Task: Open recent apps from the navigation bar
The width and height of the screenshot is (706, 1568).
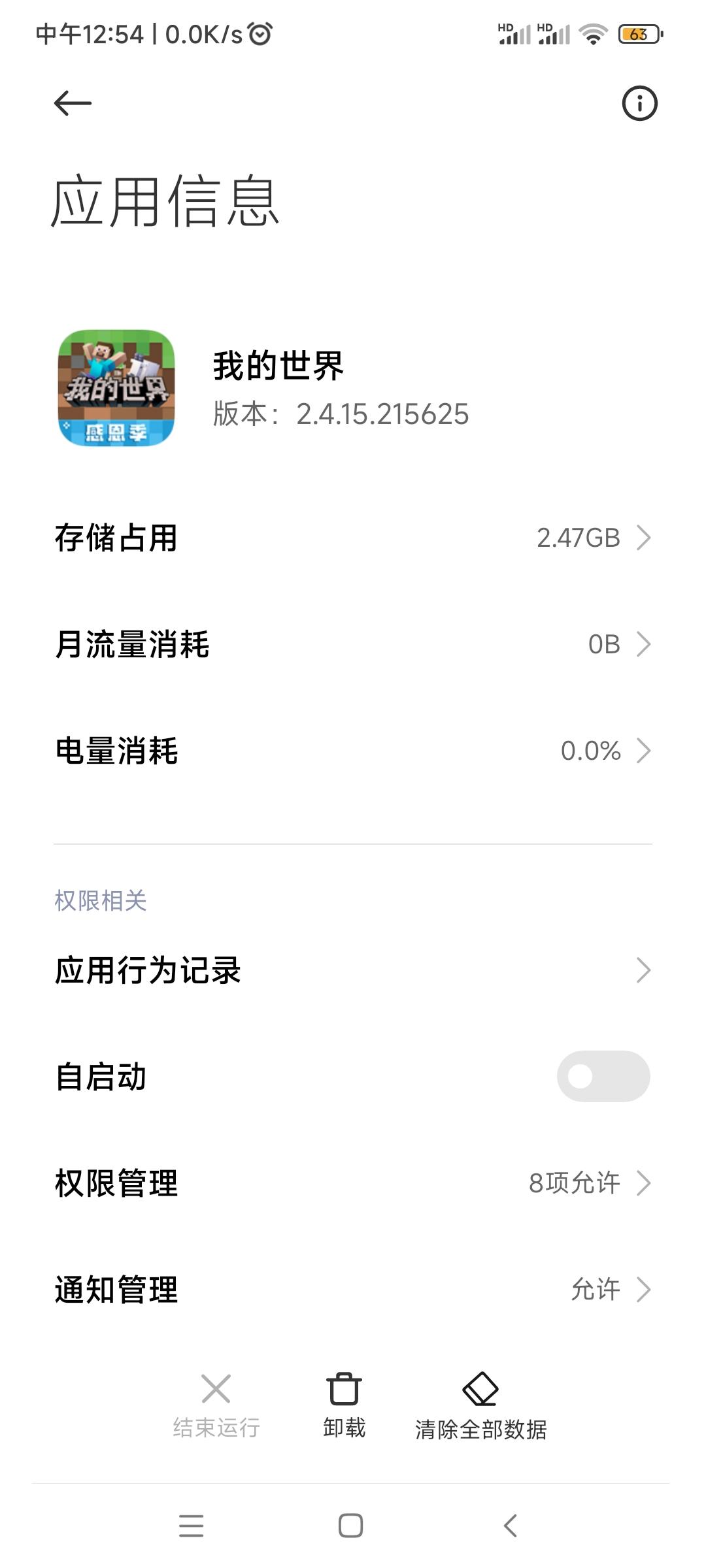Action: coord(191,1526)
